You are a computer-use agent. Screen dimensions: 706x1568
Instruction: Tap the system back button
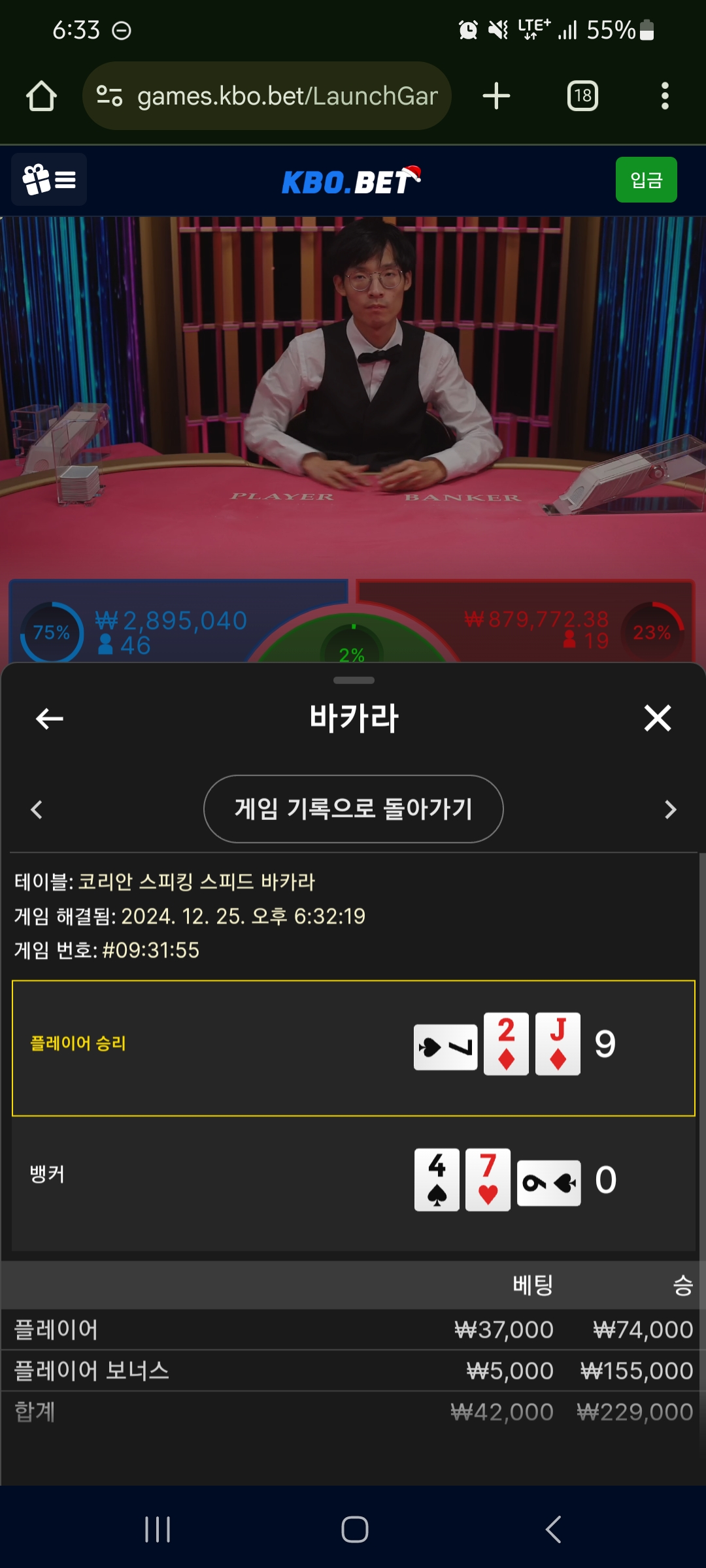(553, 1529)
